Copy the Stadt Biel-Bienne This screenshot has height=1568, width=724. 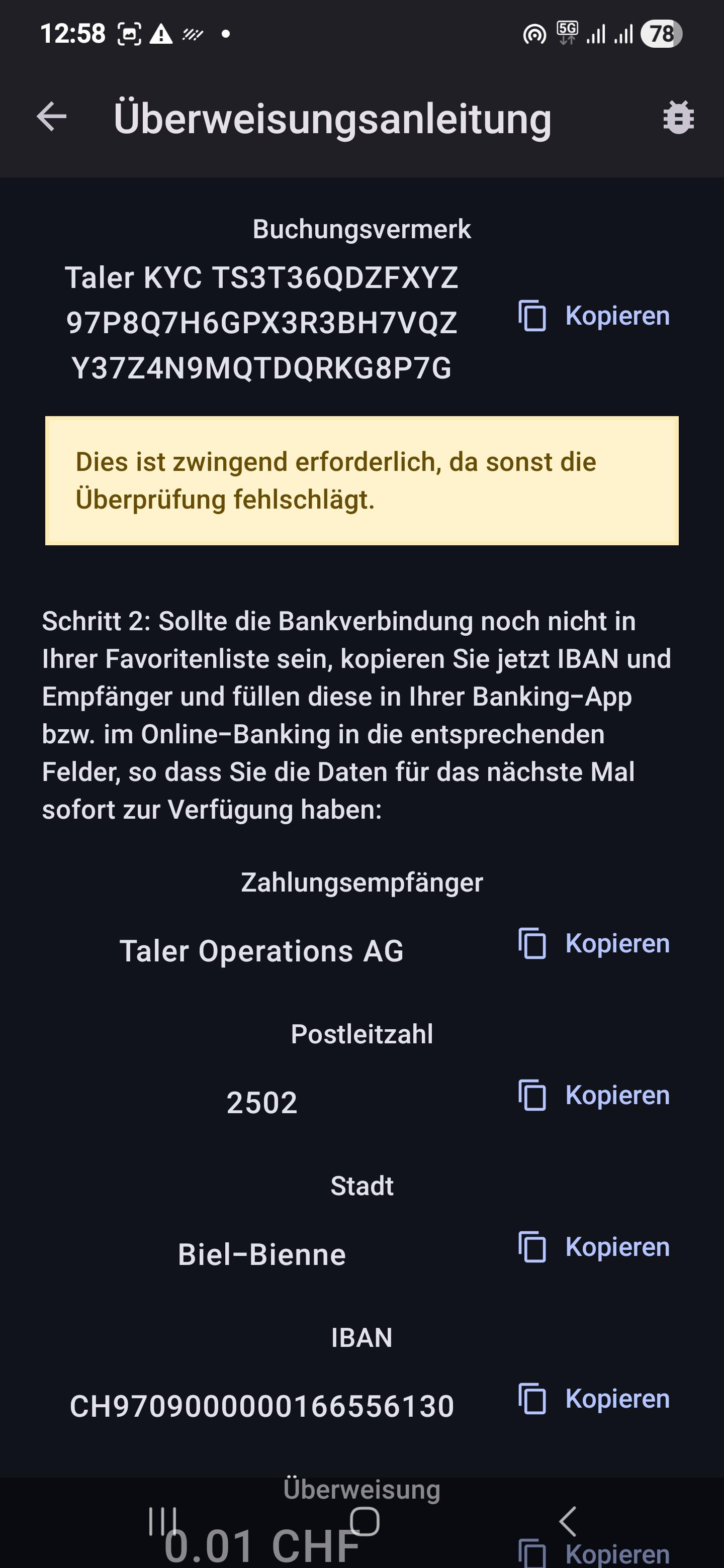tap(594, 1246)
